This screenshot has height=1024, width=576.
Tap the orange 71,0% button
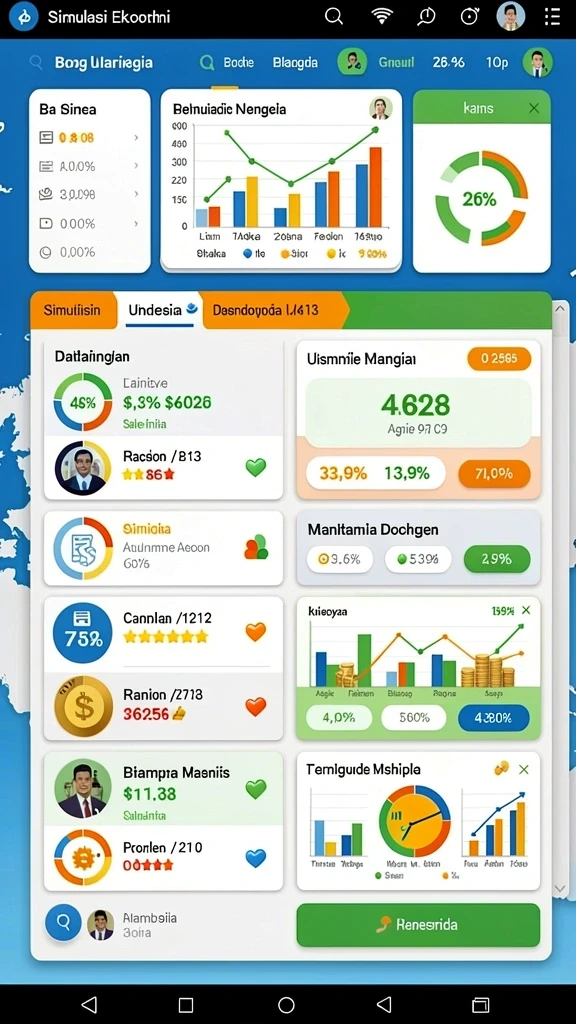pyautogui.click(x=494, y=473)
